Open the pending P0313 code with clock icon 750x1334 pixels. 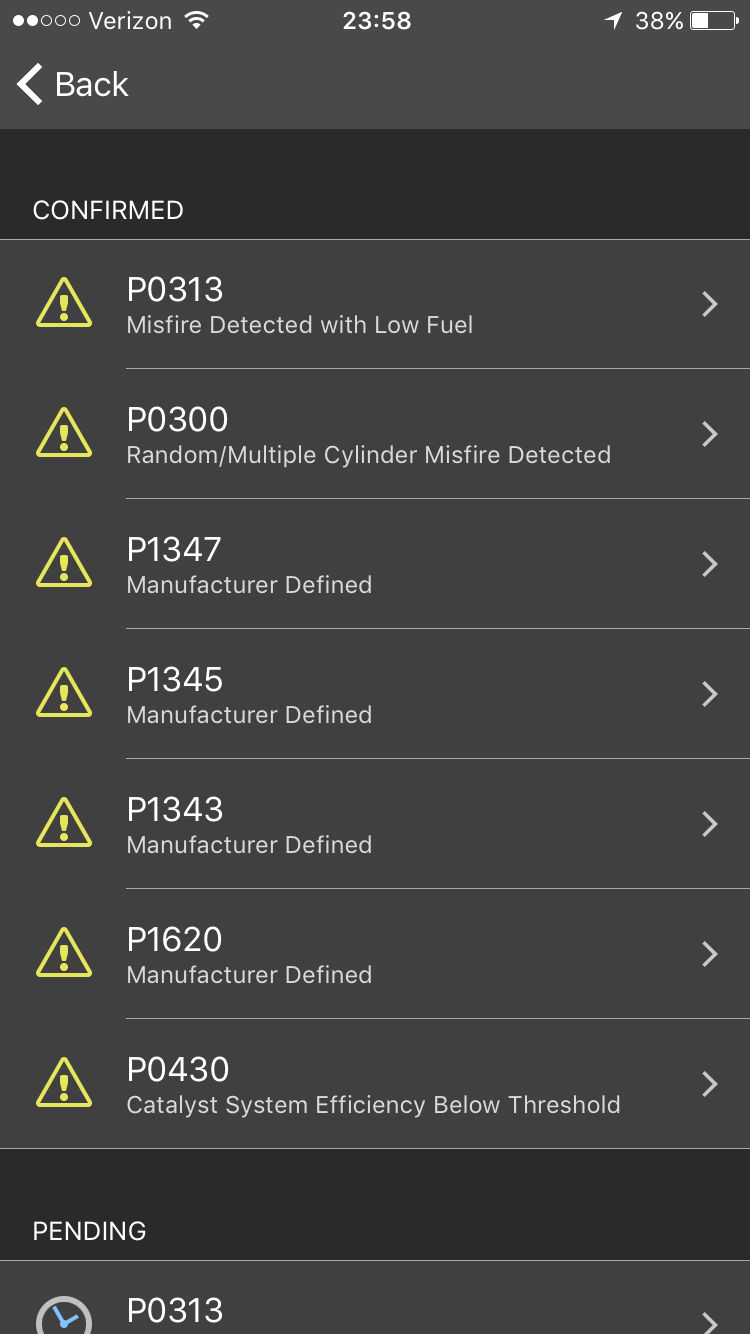(375, 1298)
